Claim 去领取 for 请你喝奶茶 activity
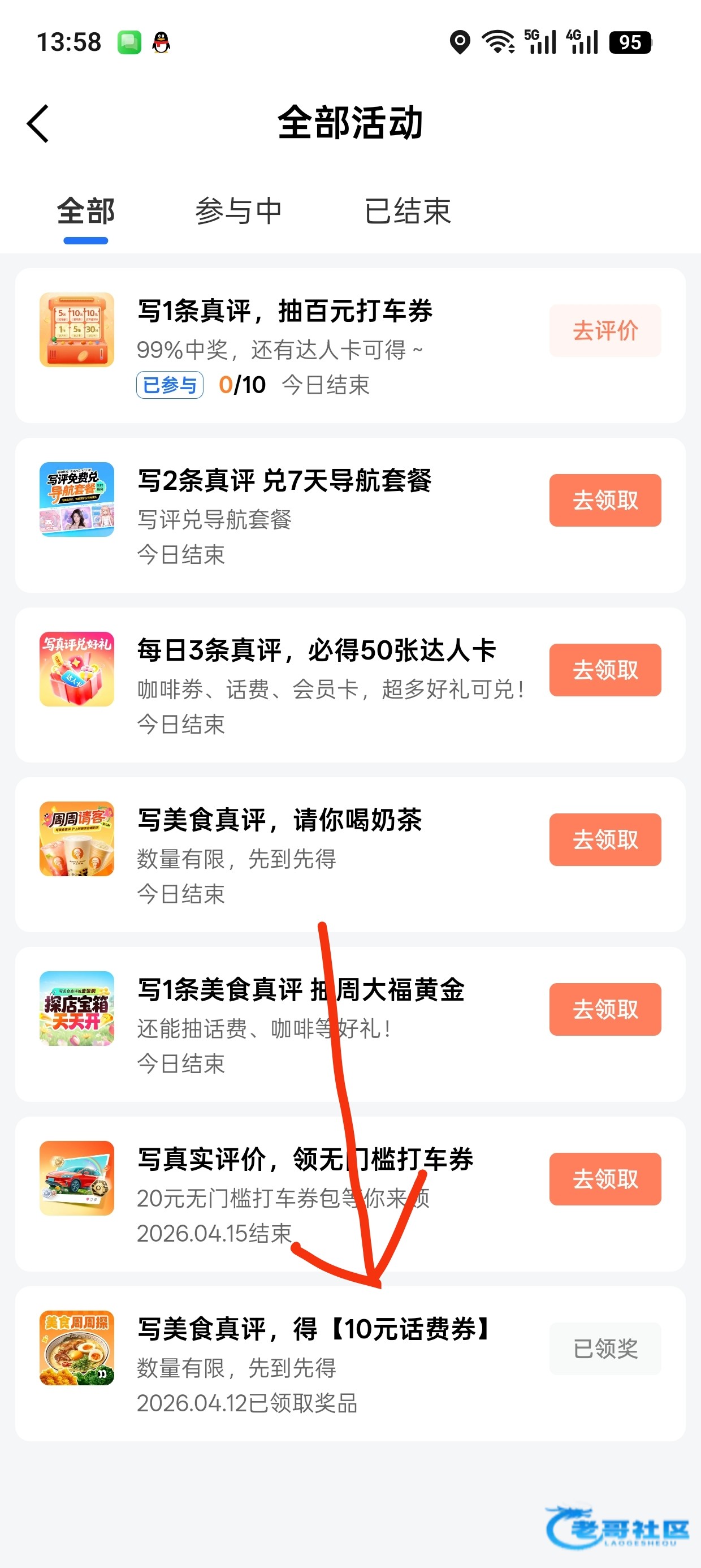The image size is (701, 1568). (x=604, y=839)
